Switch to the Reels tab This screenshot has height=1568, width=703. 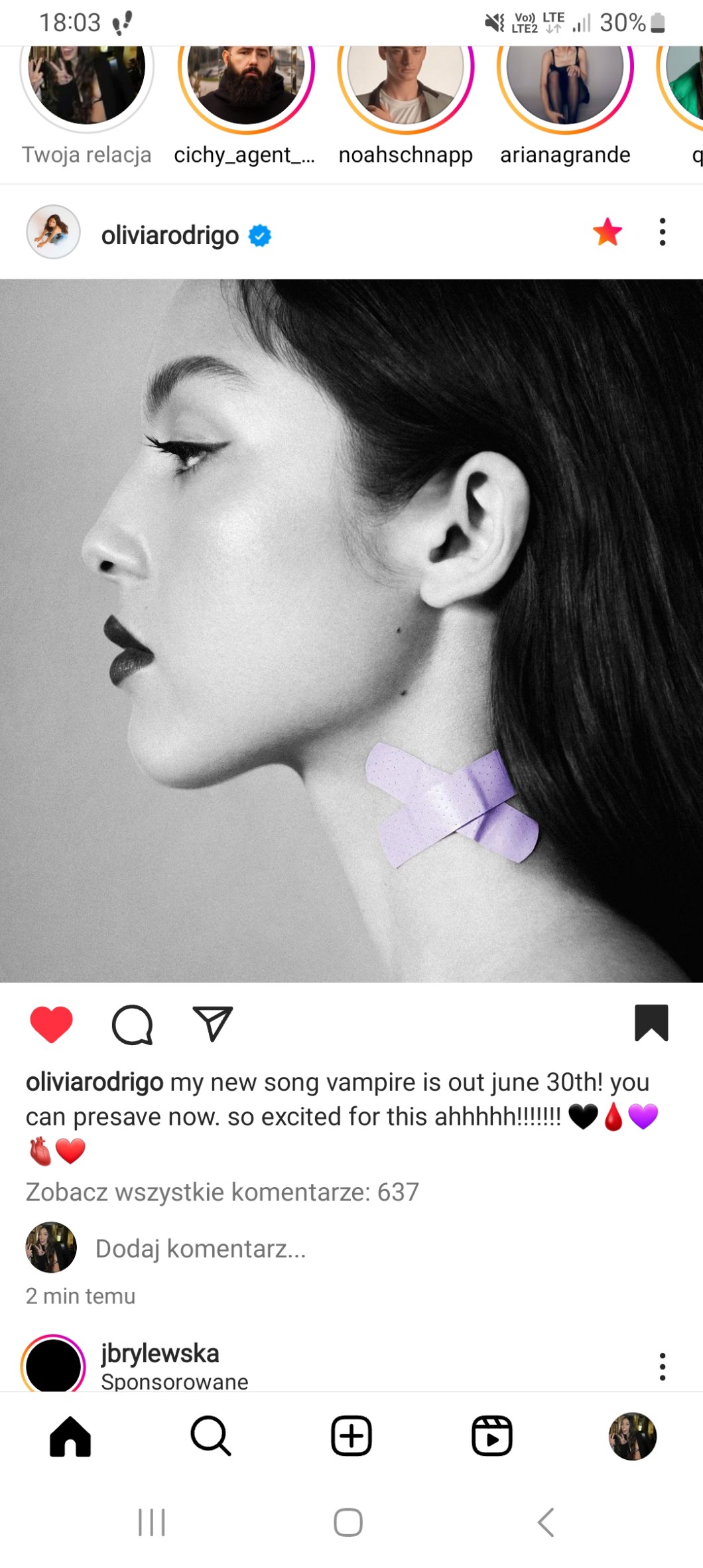491,1436
